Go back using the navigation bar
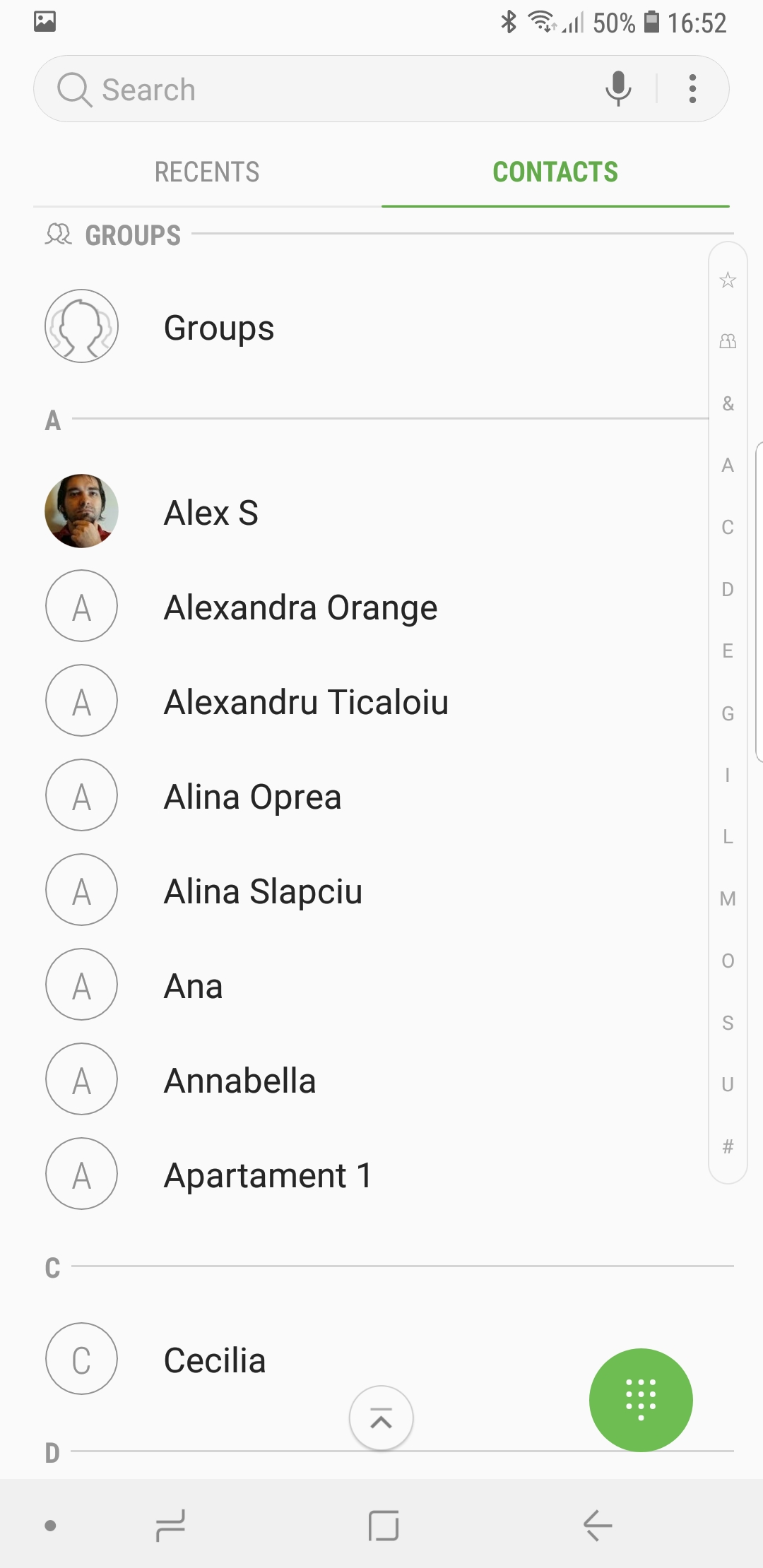The width and height of the screenshot is (763, 1568). [598, 1526]
